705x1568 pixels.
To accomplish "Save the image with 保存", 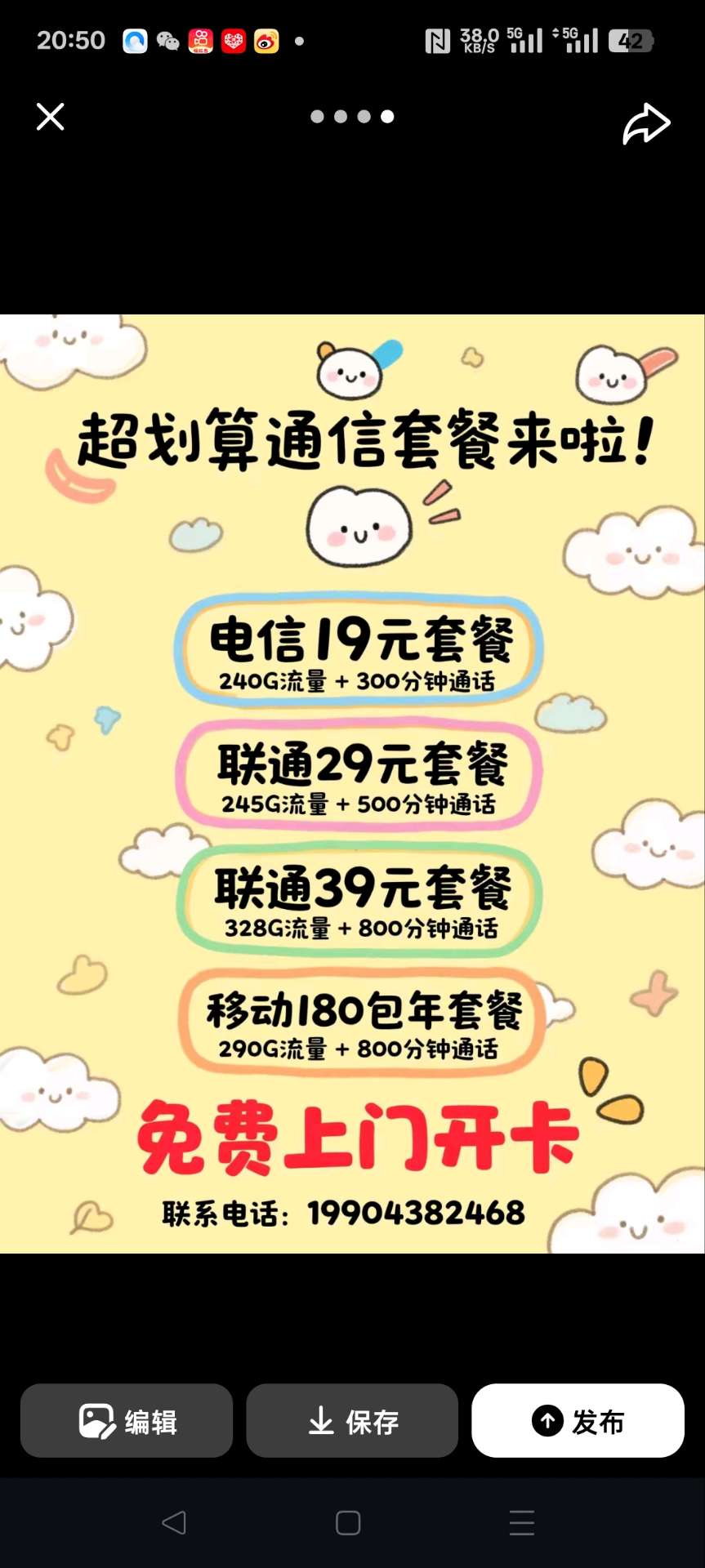I will (352, 1421).
